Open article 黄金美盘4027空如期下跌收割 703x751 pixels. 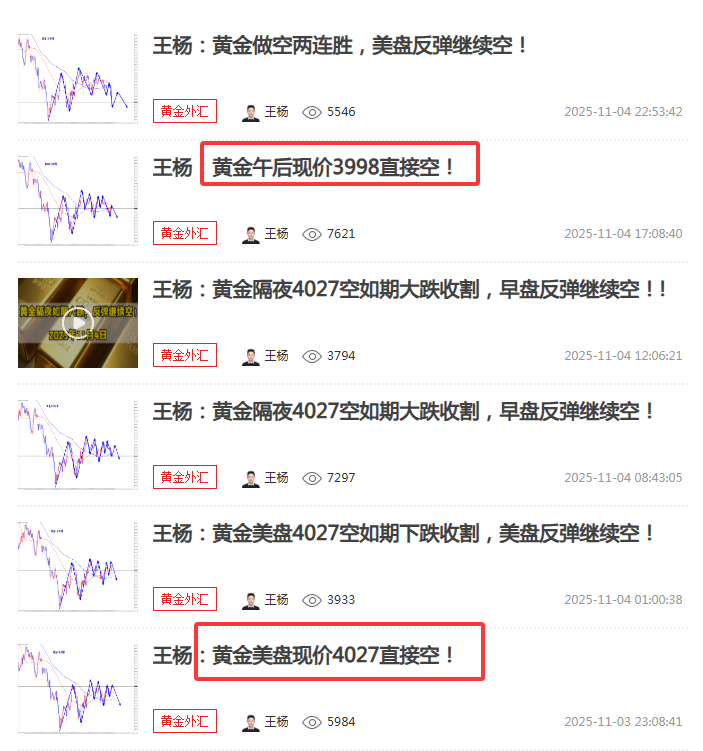click(404, 534)
